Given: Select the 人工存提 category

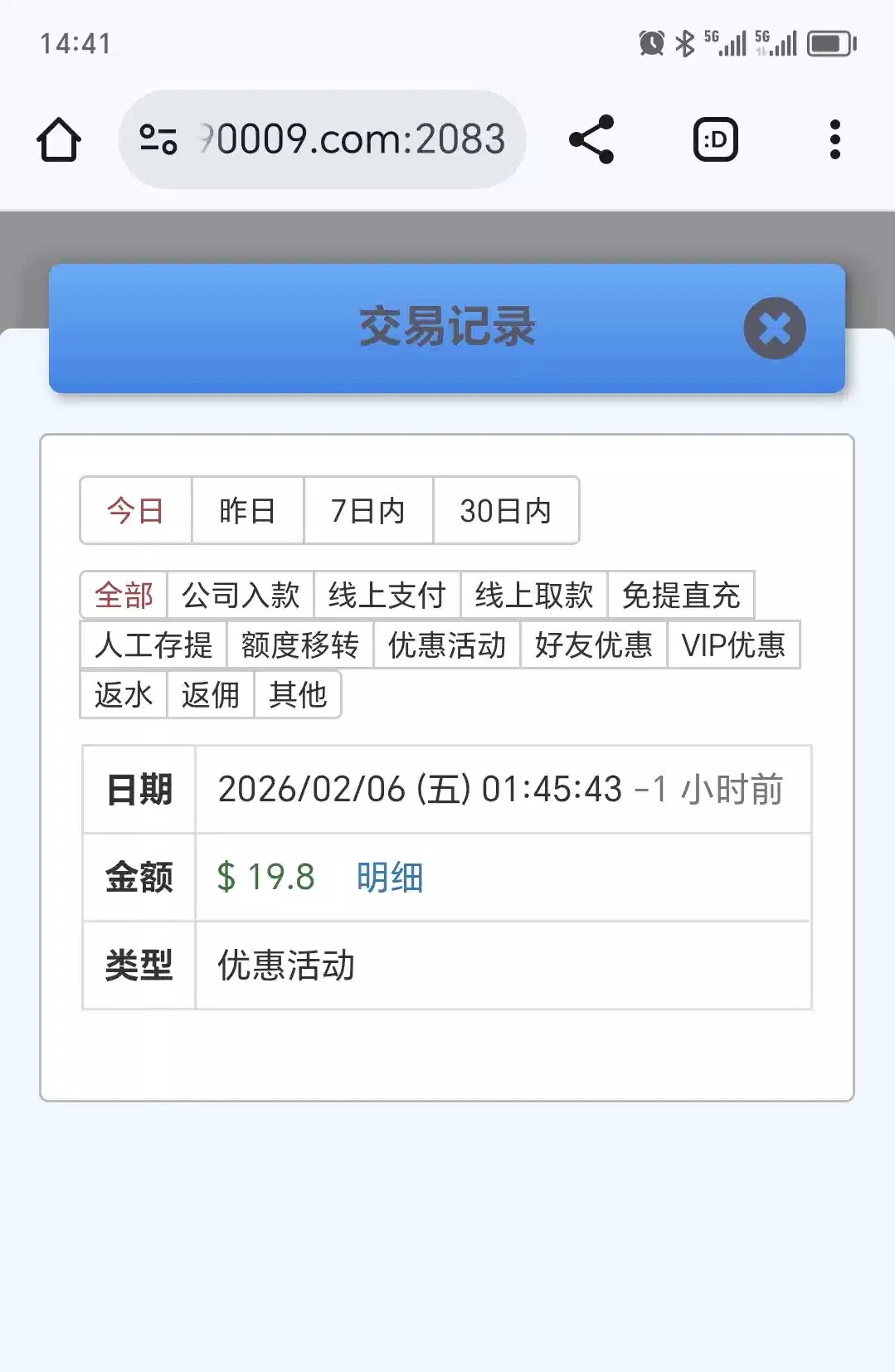Looking at the screenshot, I should (x=153, y=645).
